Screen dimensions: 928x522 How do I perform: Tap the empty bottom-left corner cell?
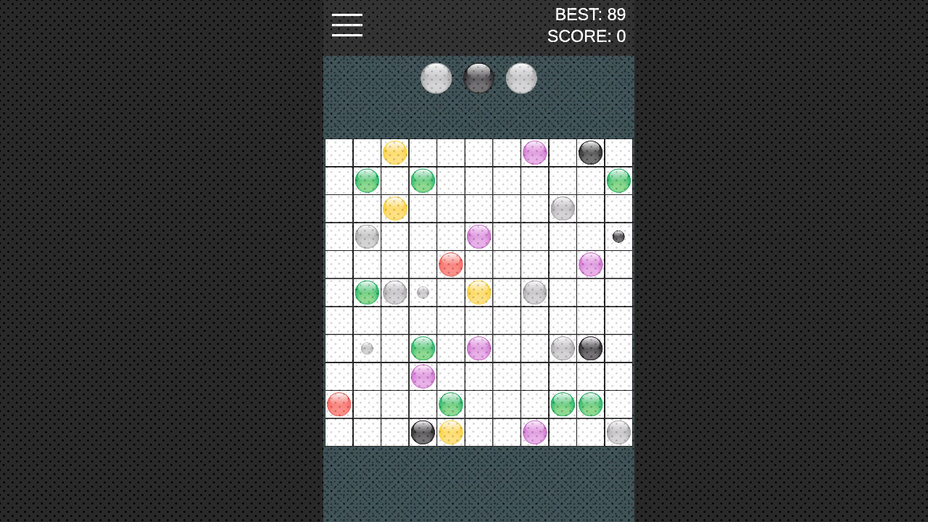pyautogui.click(x=339, y=432)
